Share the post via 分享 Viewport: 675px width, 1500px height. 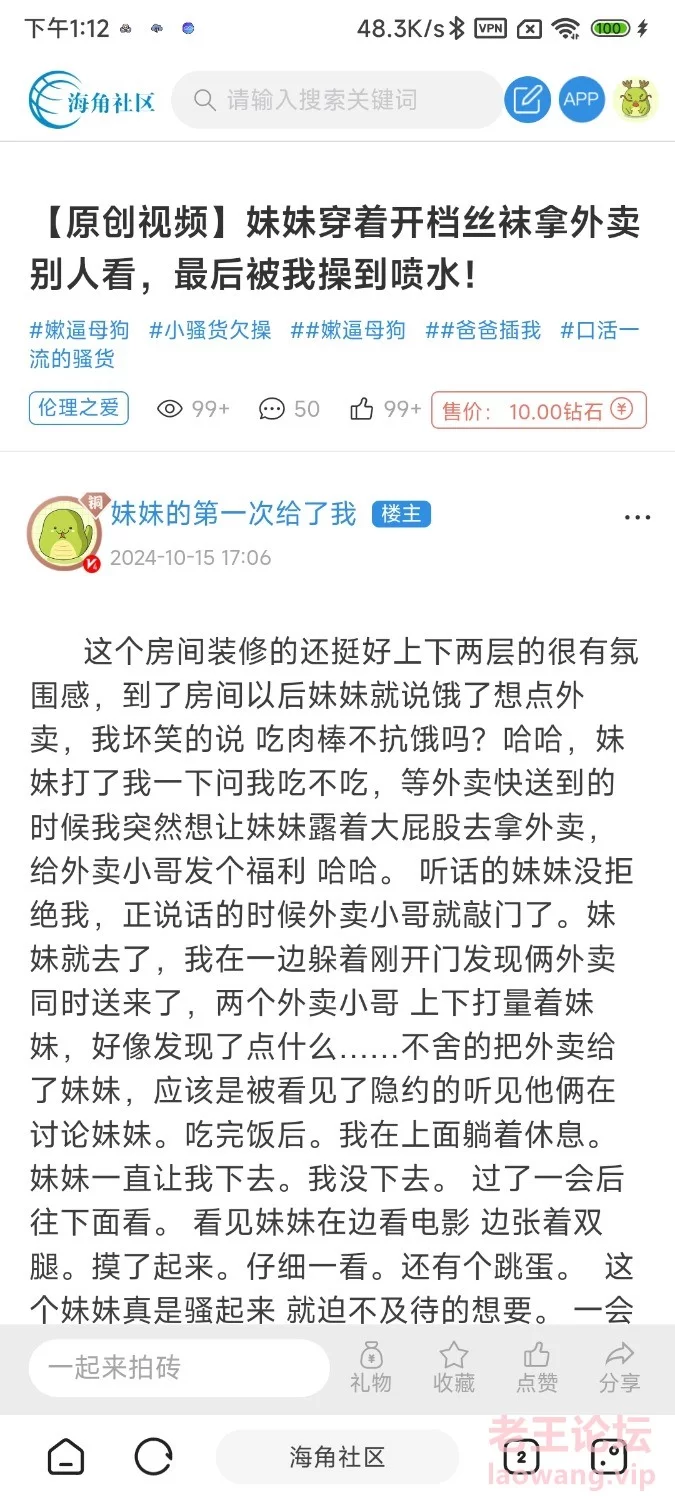pyautogui.click(x=620, y=1368)
